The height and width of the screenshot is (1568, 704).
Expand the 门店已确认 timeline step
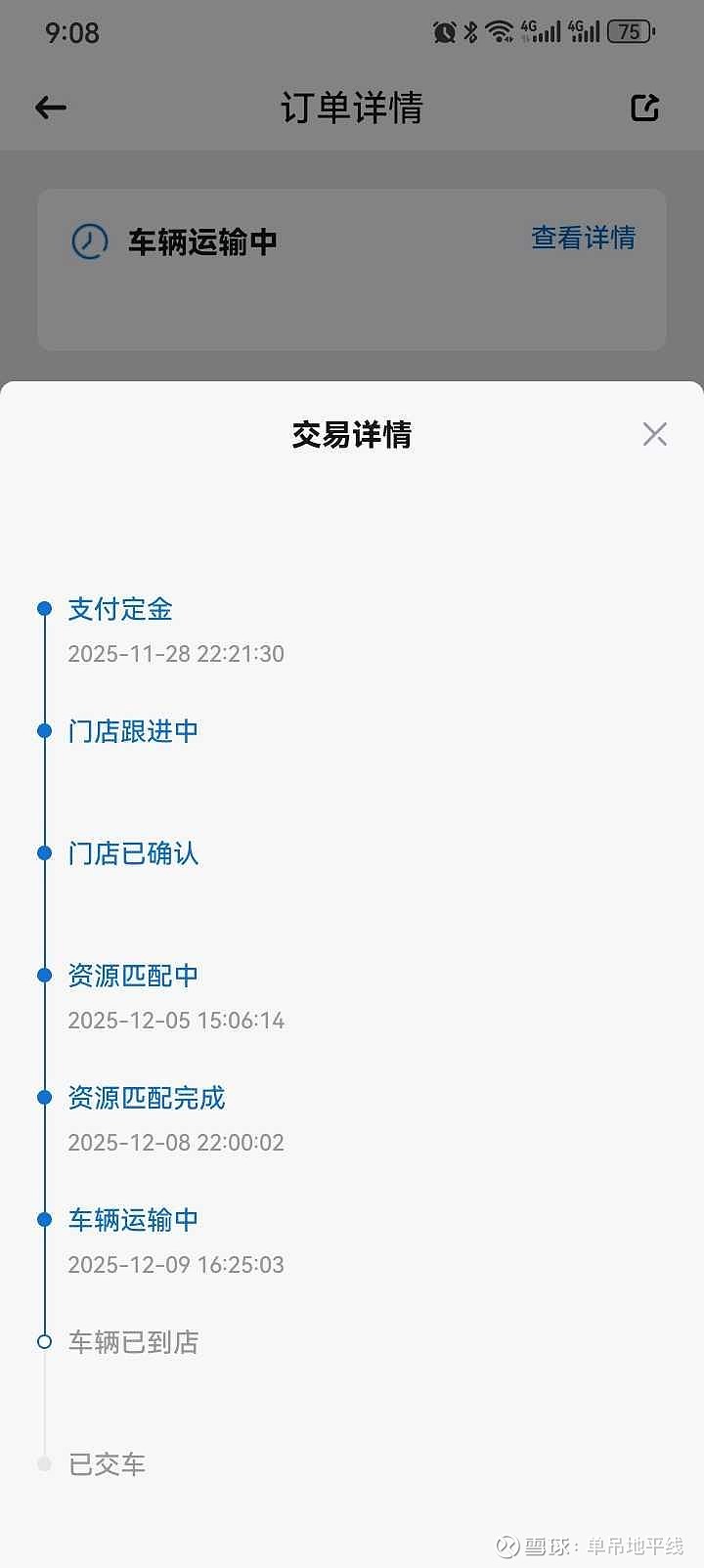tap(132, 852)
